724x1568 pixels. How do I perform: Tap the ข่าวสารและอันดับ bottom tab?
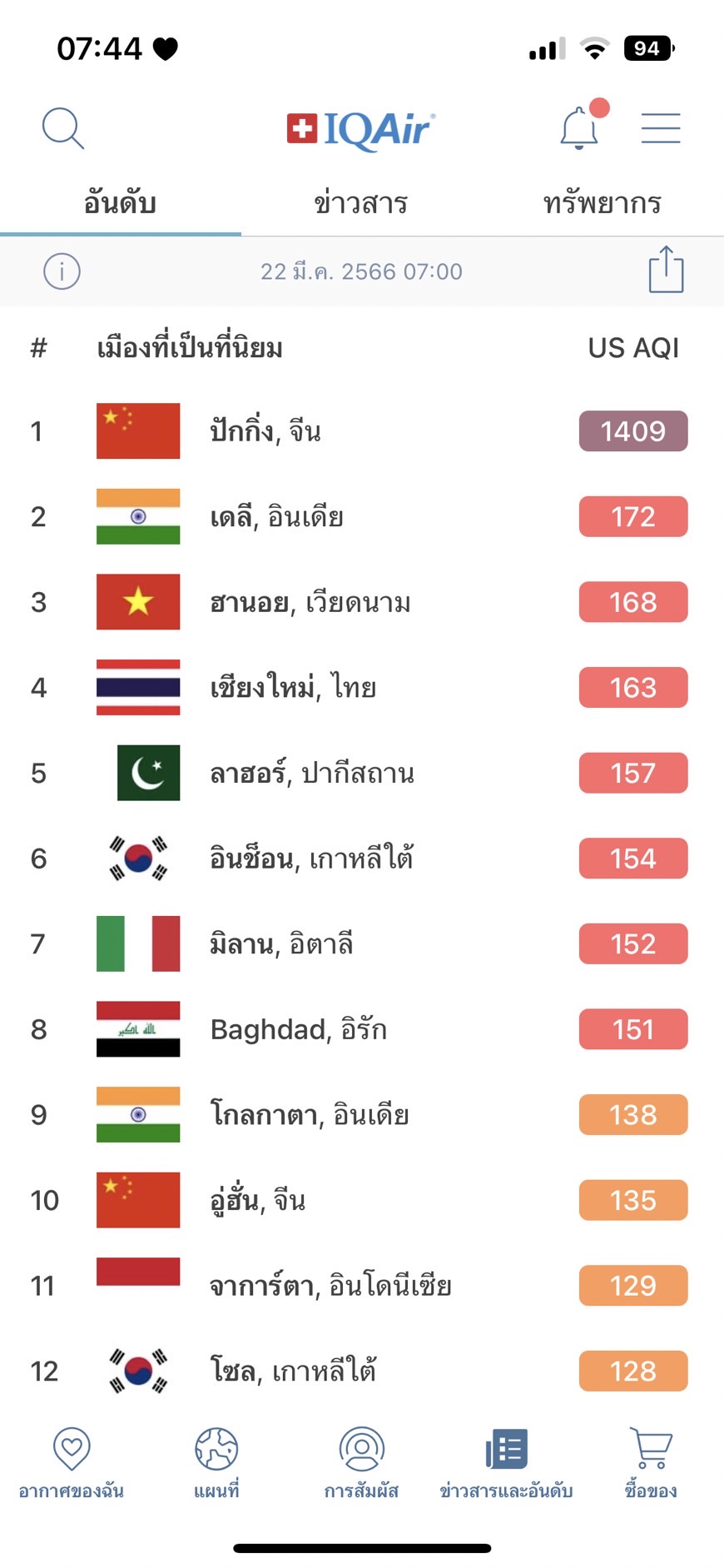click(506, 1462)
